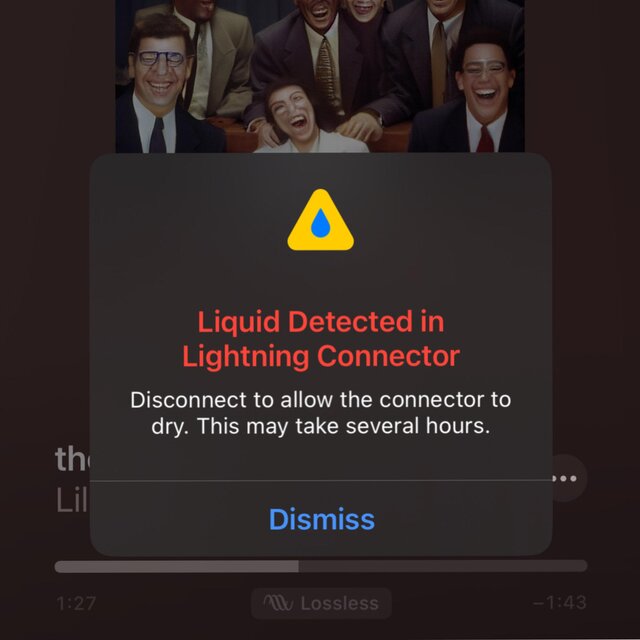640x640 pixels.
Task: Tap the playback progress bar
Action: (x=320, y=566)
